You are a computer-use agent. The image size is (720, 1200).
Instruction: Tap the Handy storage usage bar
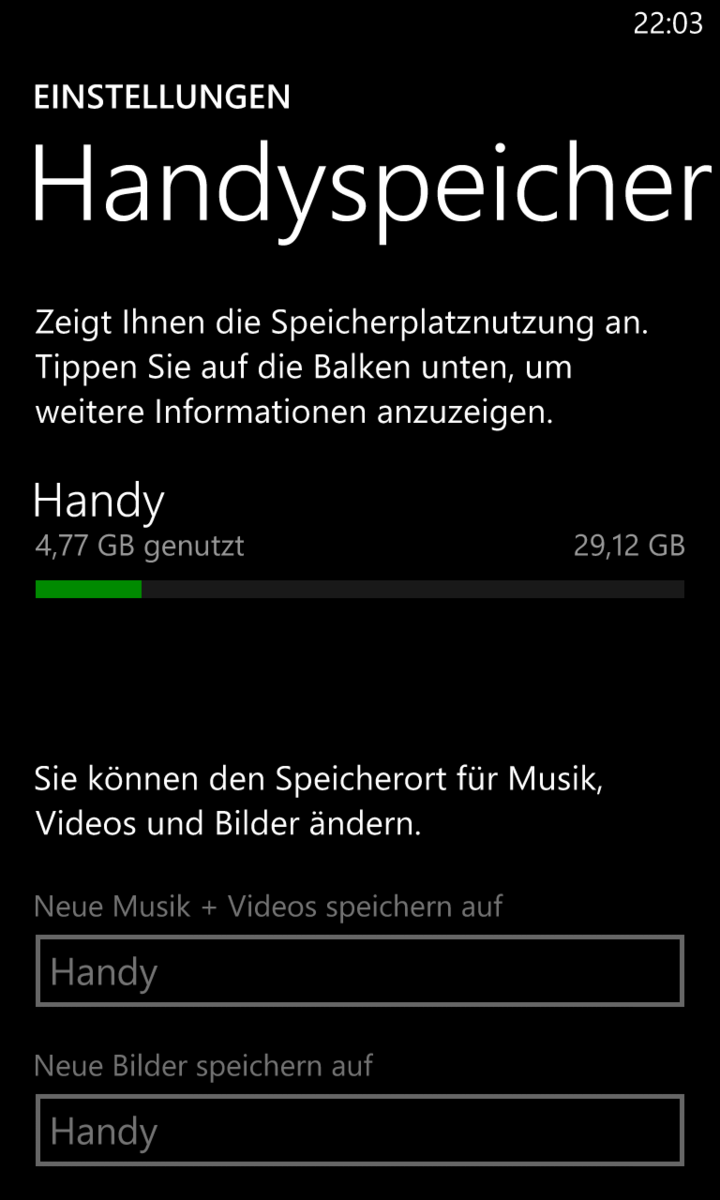coord(360,589)
